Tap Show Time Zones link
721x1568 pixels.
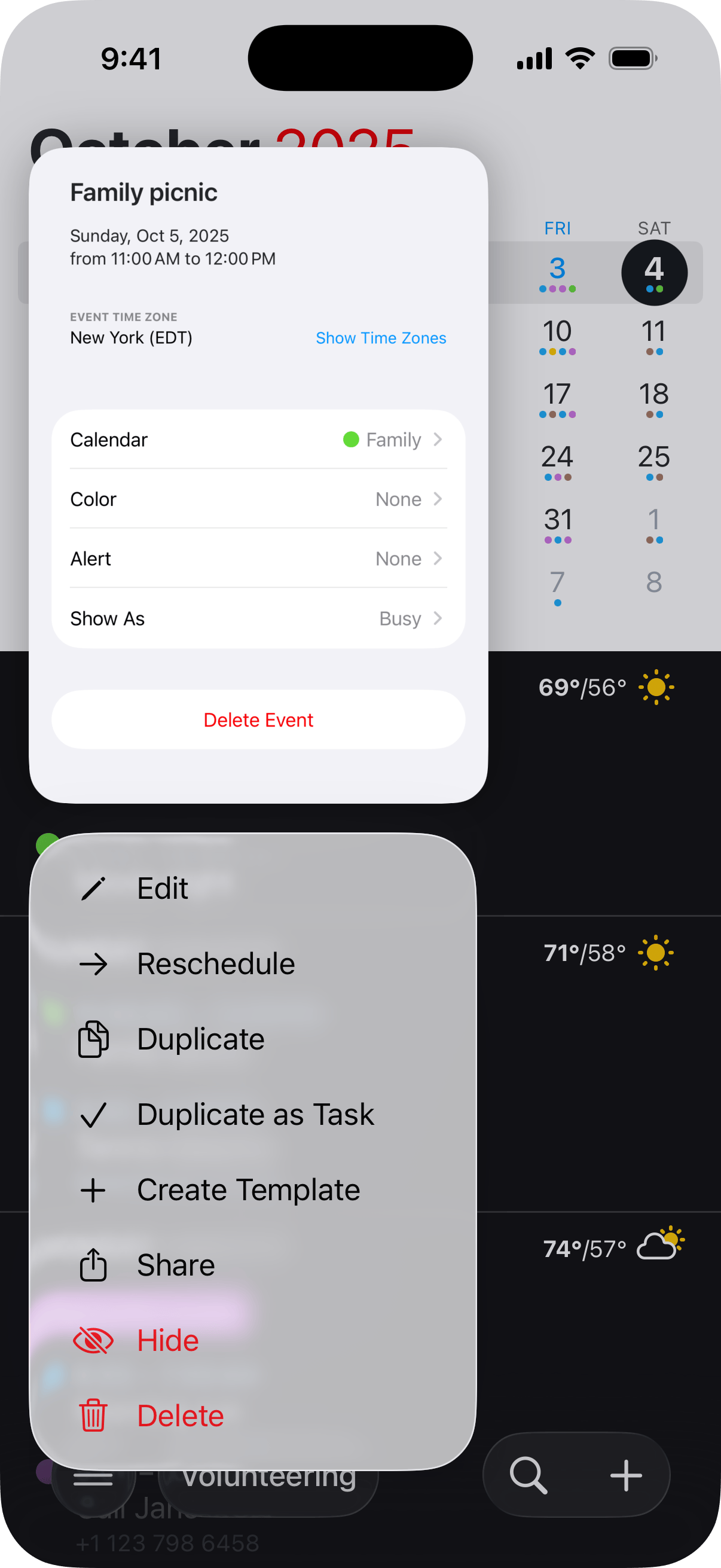(x=380, y=338)
